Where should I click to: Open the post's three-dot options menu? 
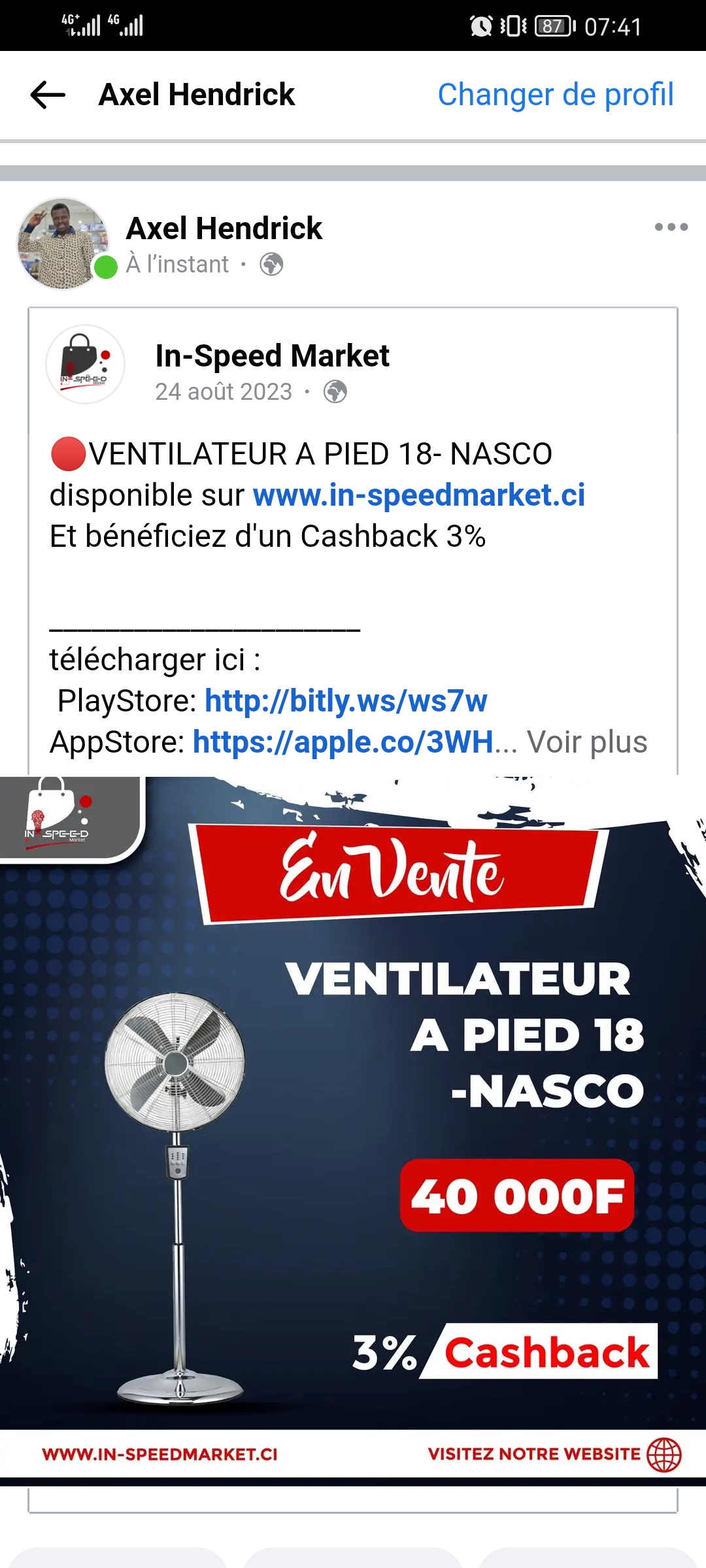click(671, 227)
